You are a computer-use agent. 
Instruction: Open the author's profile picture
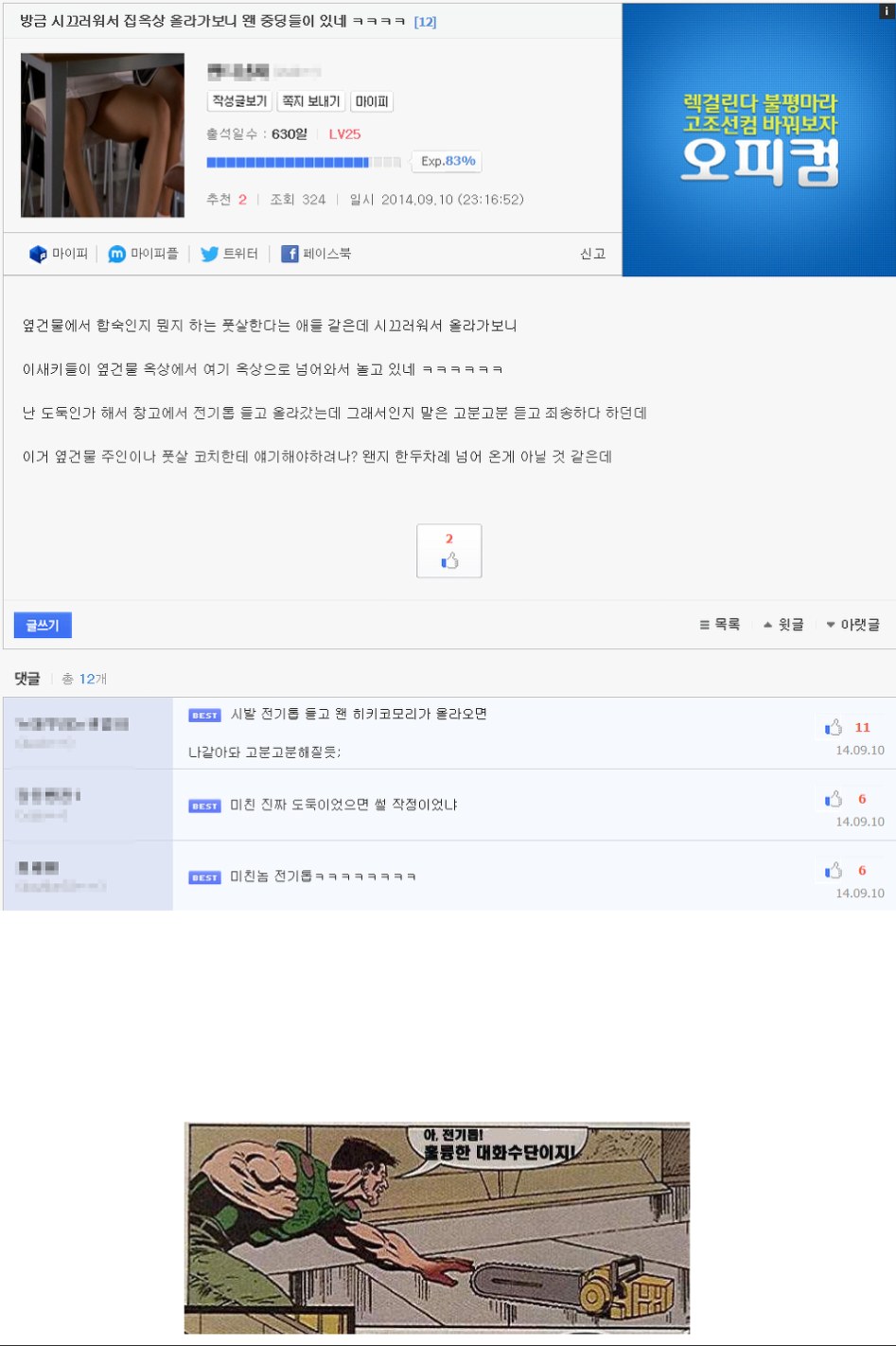click(102, 135)
